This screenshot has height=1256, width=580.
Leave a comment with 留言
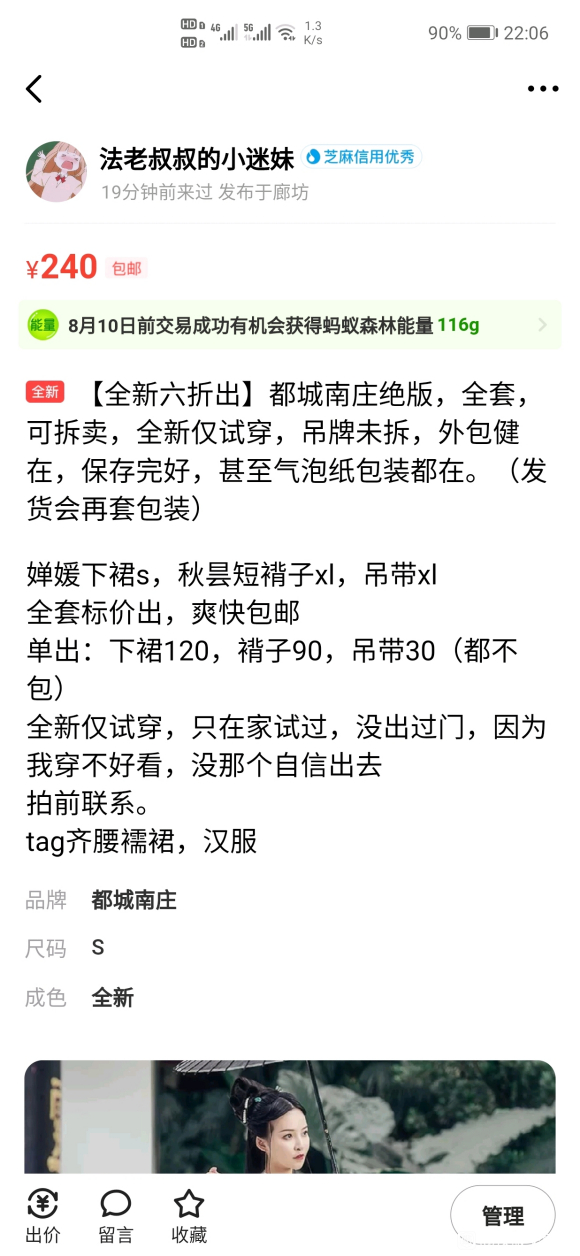coord(116,1217)
